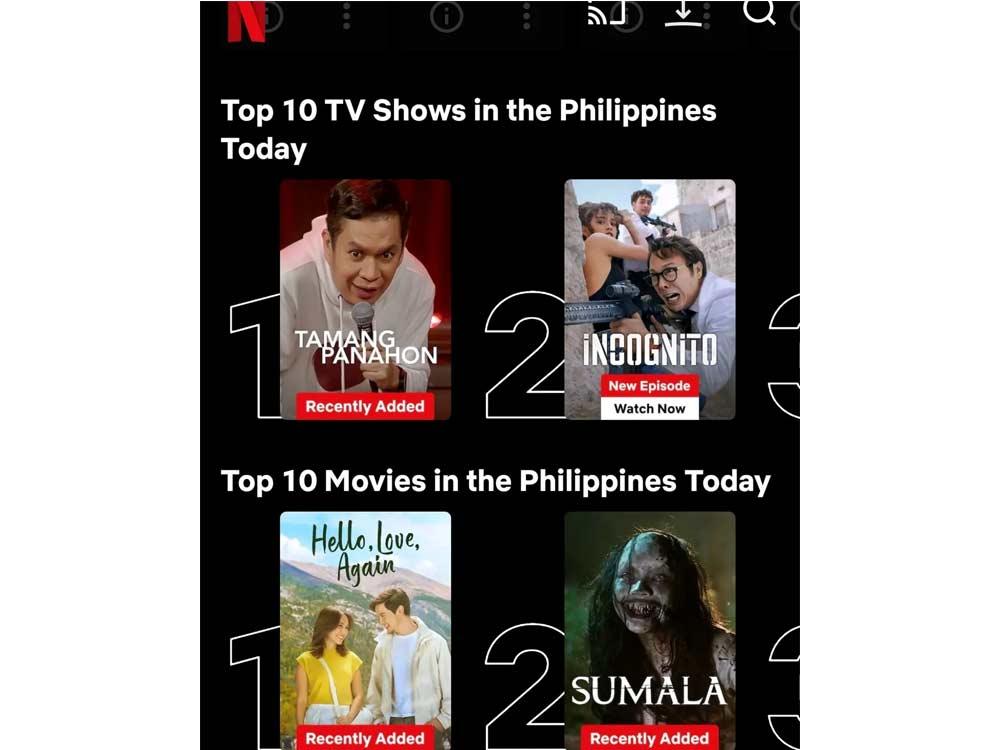The image size is (1000, 750).
Task: Open the Tamang Panahon show tile
Action: coord(365,300)
